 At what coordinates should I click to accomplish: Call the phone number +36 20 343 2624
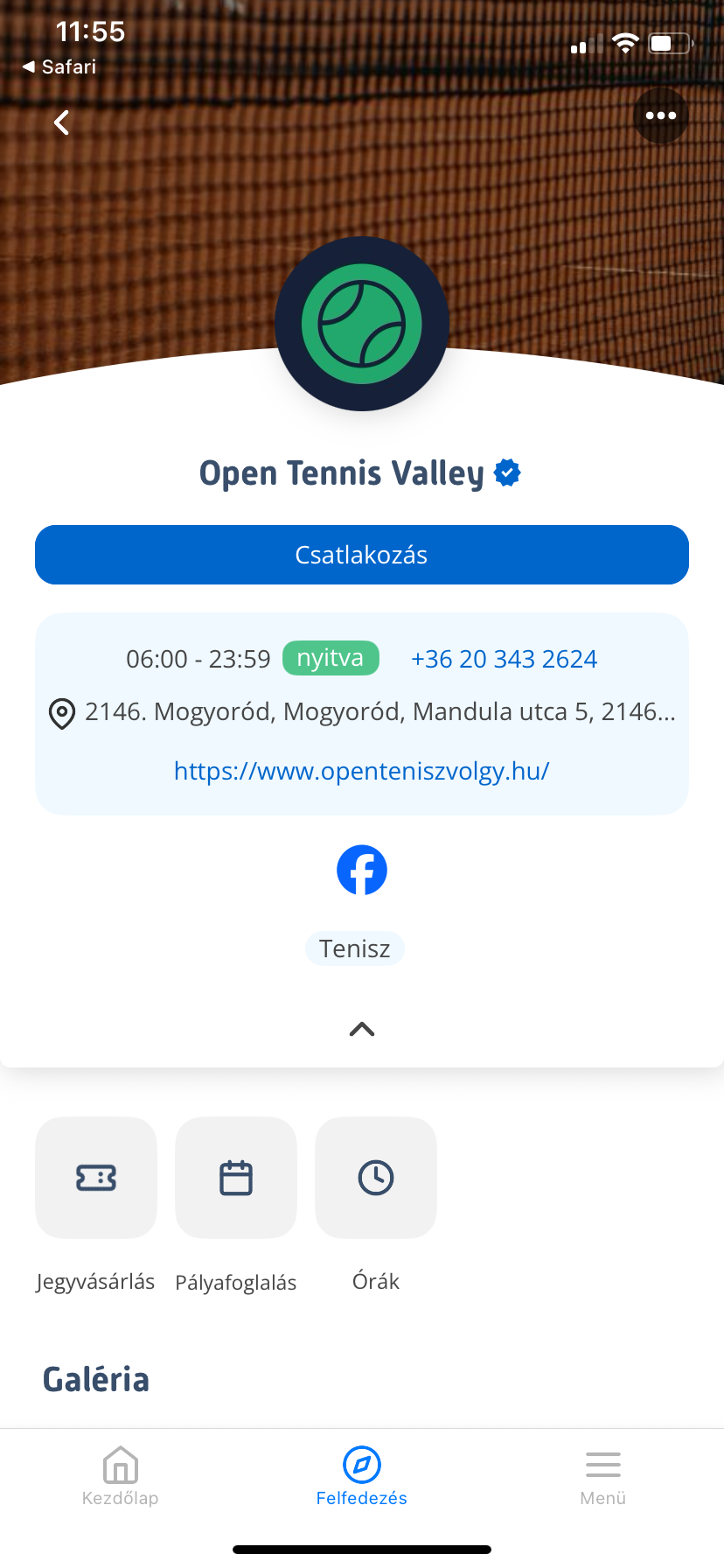click(504, 659)
